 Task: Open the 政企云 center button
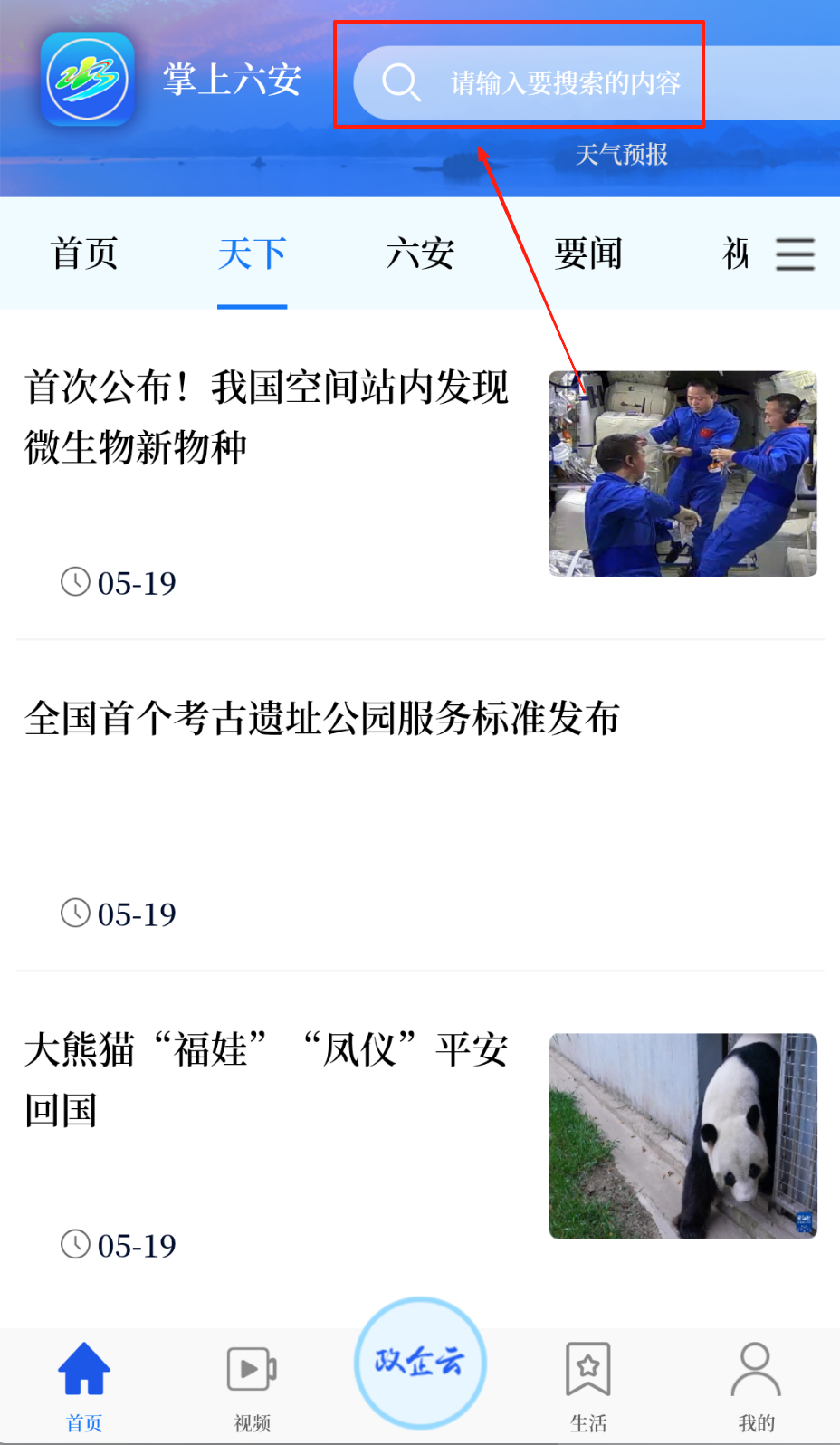pyautogui.click(x=420, y=1363)
